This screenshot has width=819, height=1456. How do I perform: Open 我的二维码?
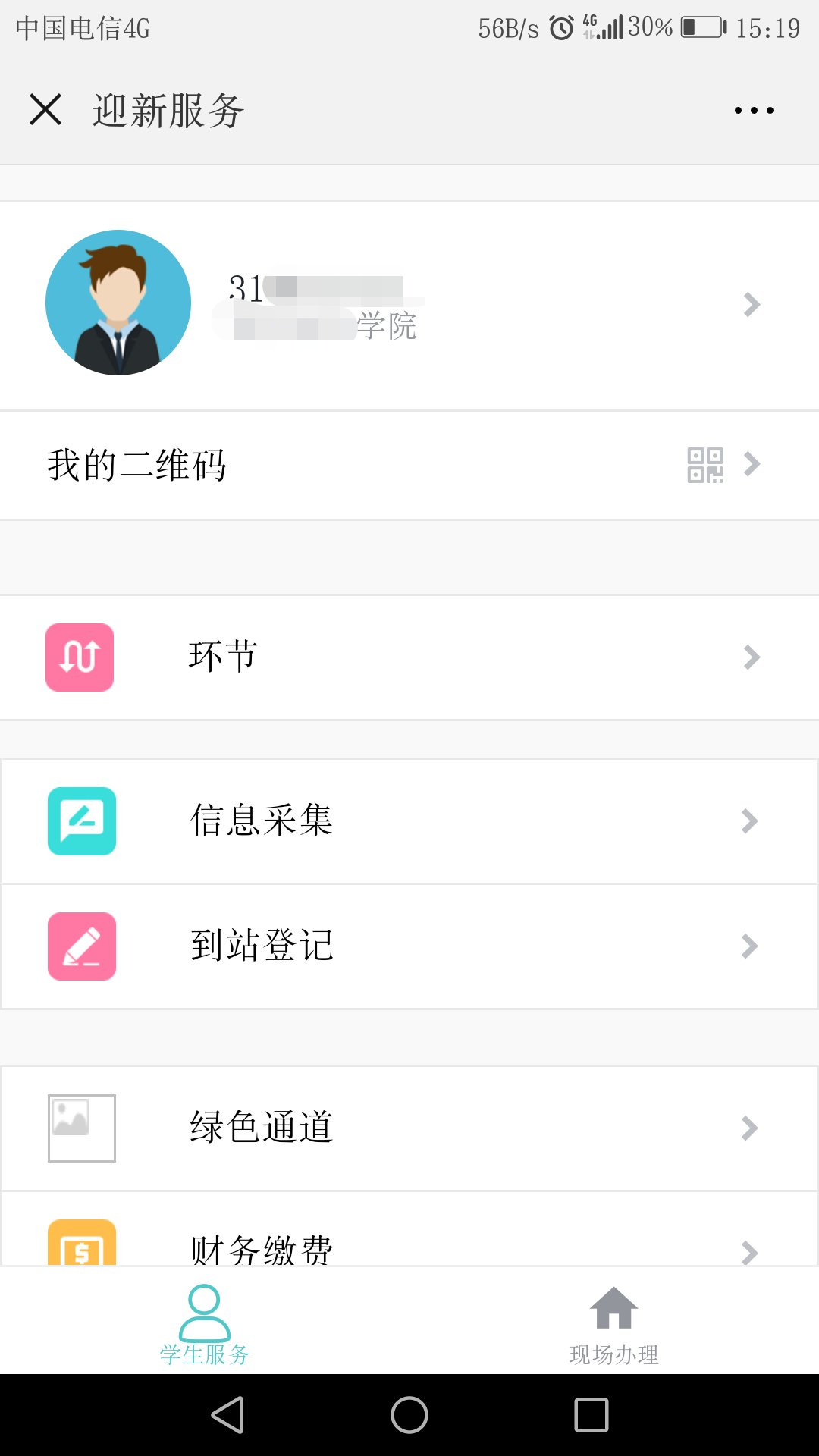(409, 465)
